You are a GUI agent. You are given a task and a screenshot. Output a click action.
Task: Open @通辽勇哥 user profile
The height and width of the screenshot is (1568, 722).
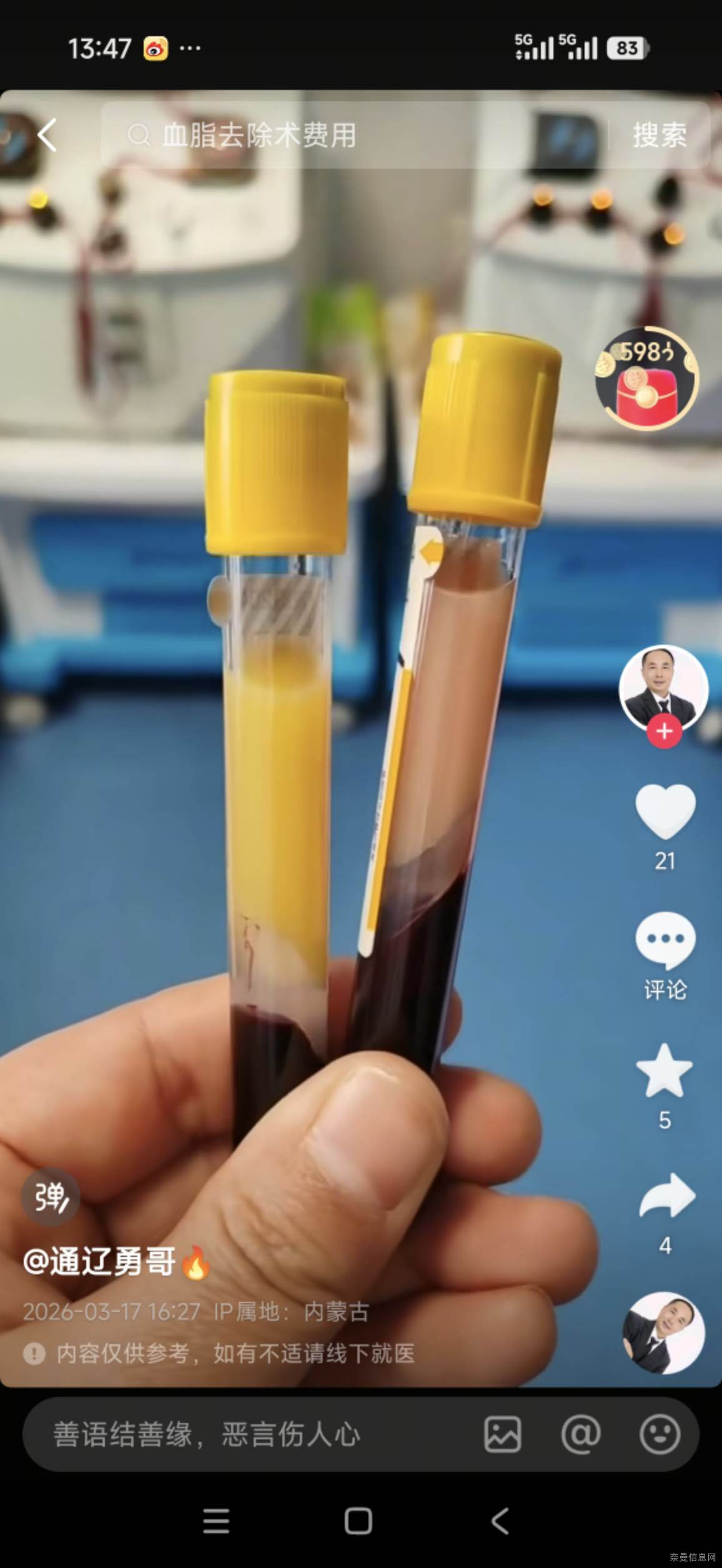coord(100,1262)
